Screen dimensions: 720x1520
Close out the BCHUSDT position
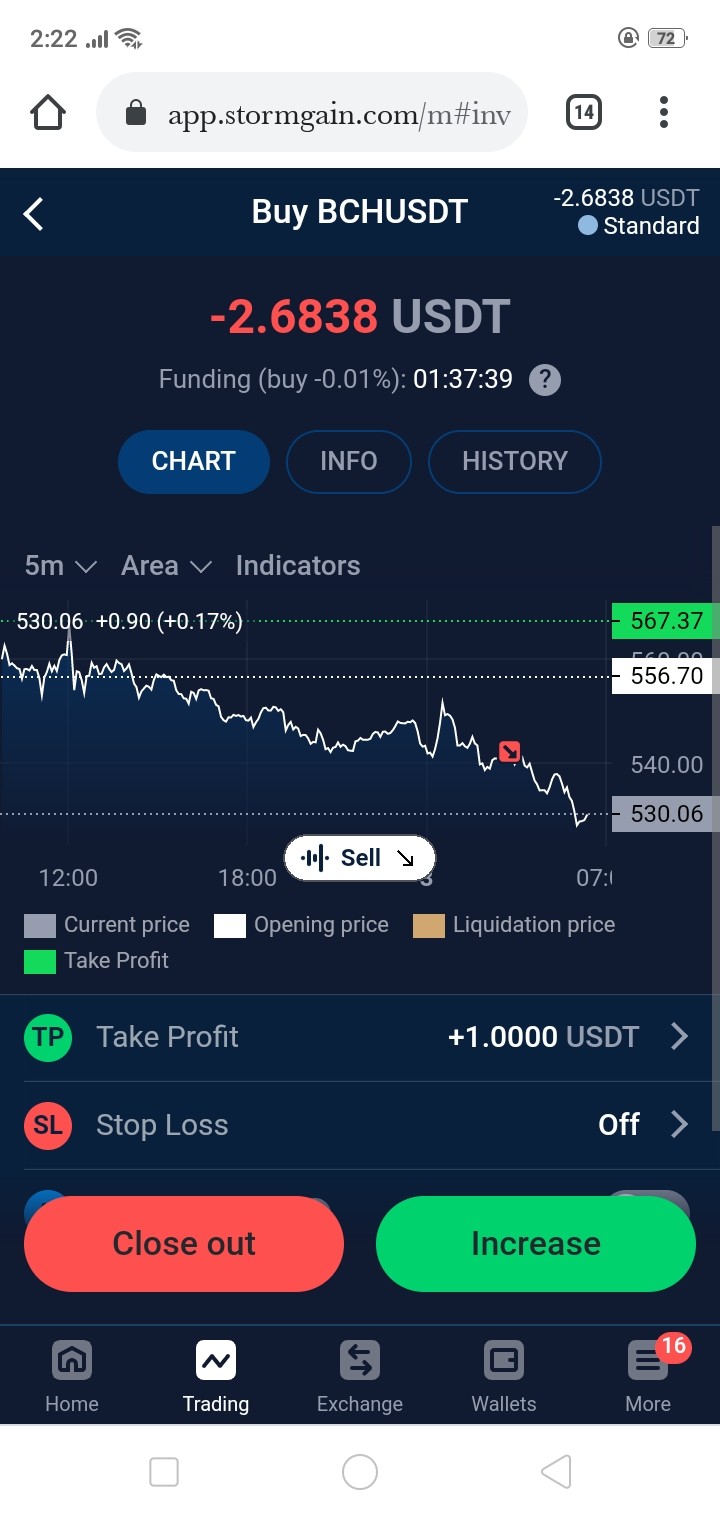coord(184,1244)
